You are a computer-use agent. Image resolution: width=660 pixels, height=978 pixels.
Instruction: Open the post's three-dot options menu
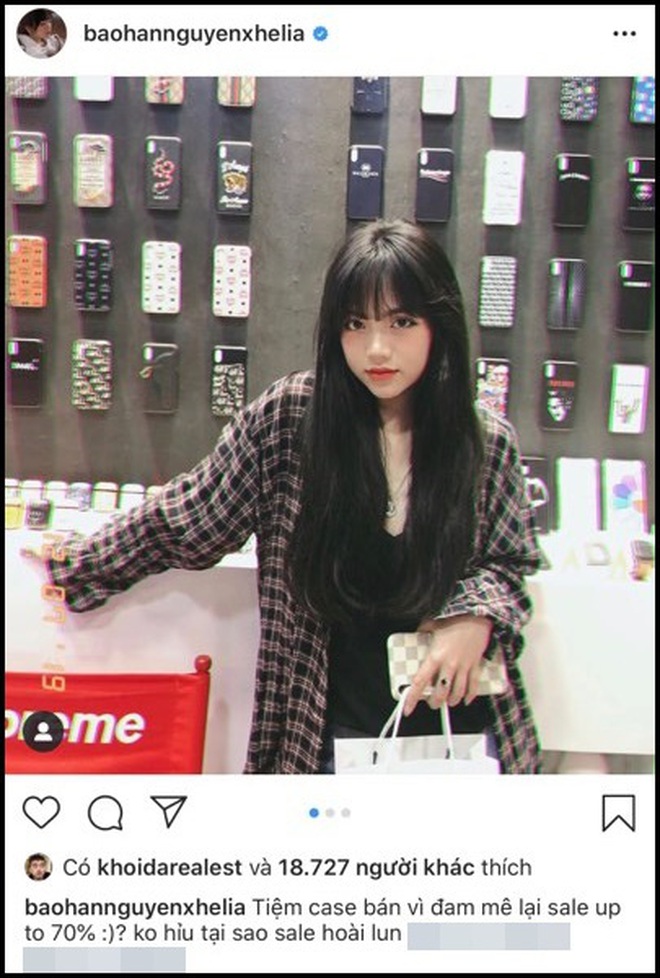(x=624, y=34)
